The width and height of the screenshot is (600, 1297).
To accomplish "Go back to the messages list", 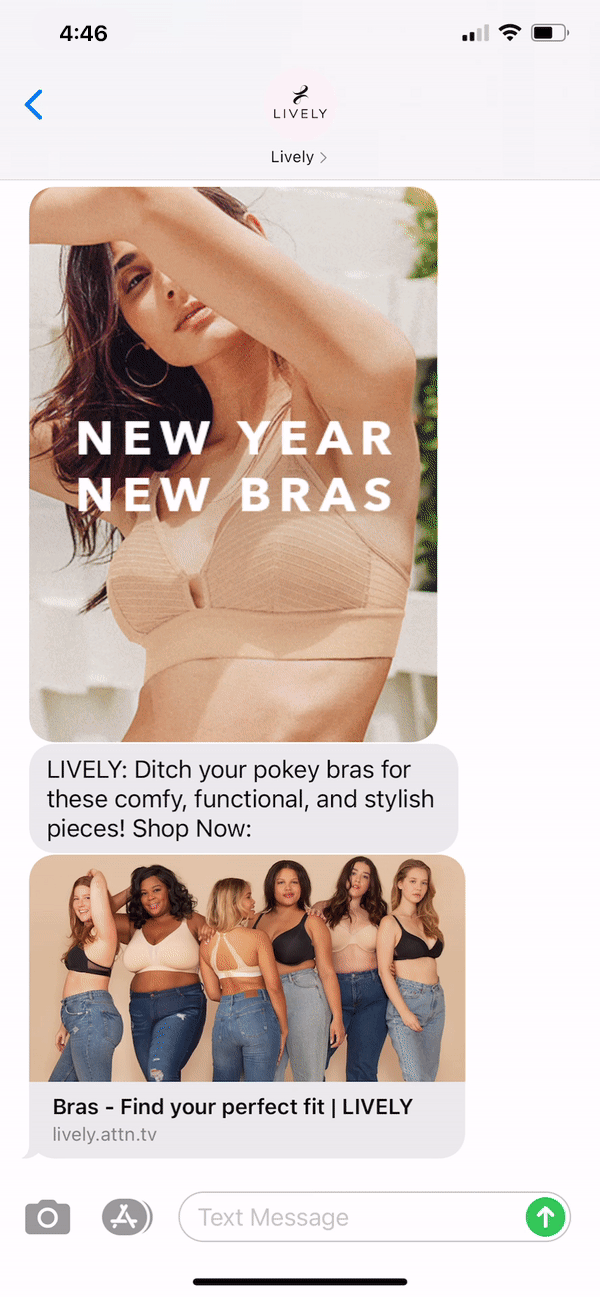I will 34,105.
